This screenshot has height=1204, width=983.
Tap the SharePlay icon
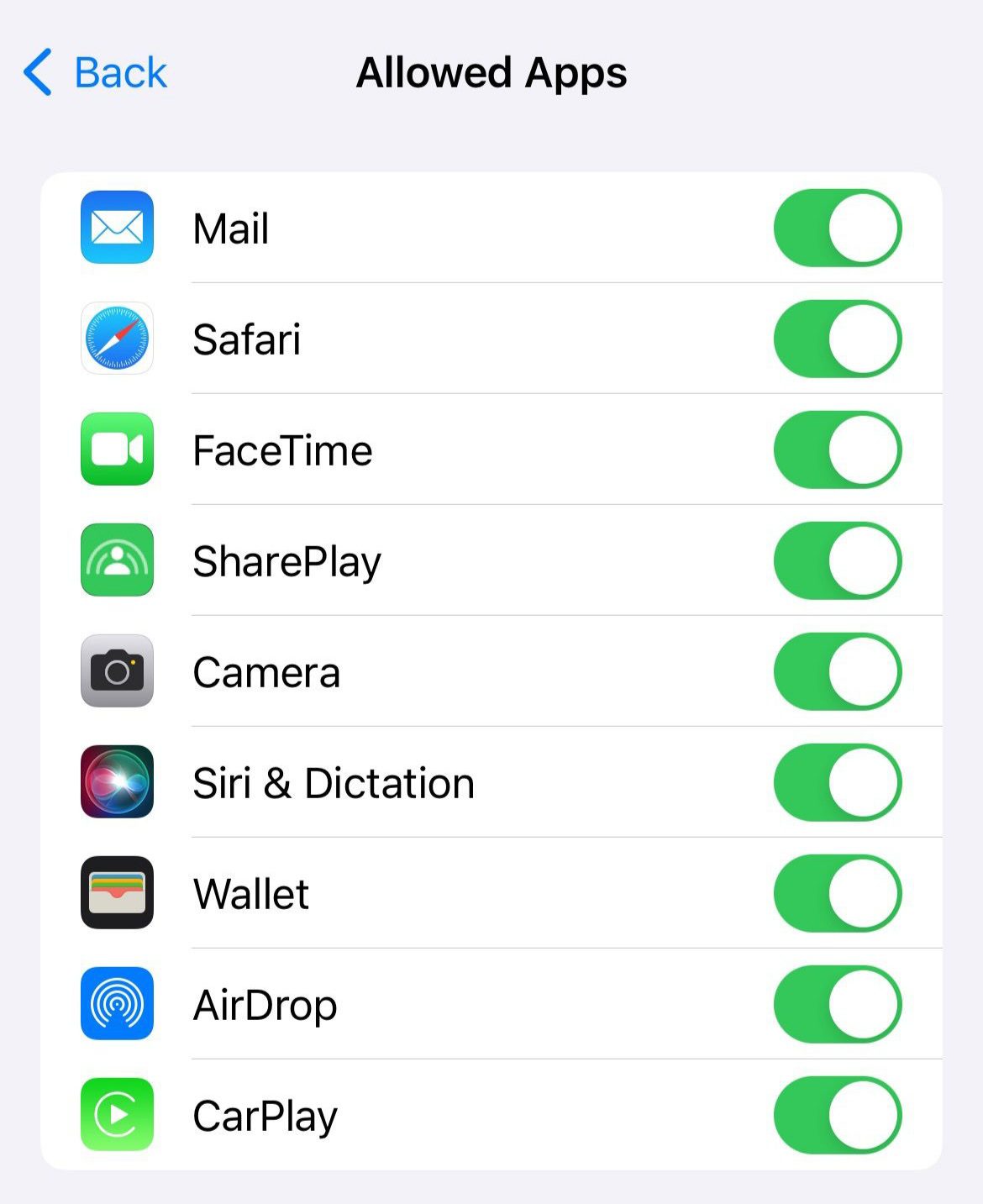tap(117, 560)
